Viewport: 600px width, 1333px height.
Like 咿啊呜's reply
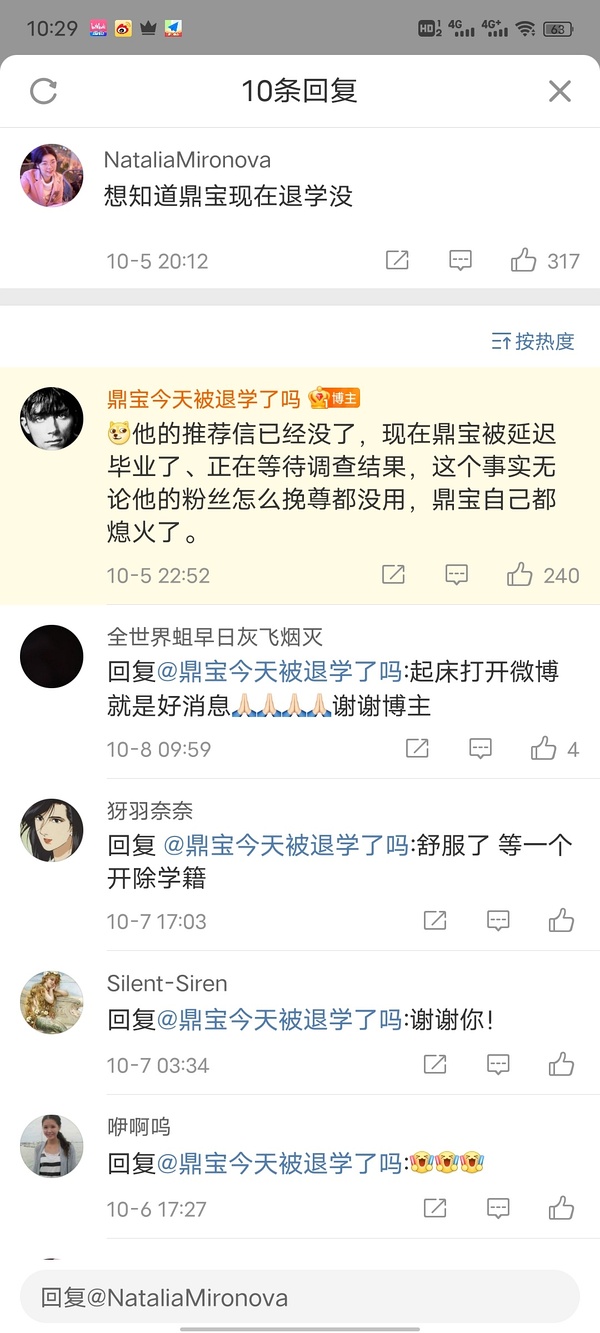coord(561,1209)
